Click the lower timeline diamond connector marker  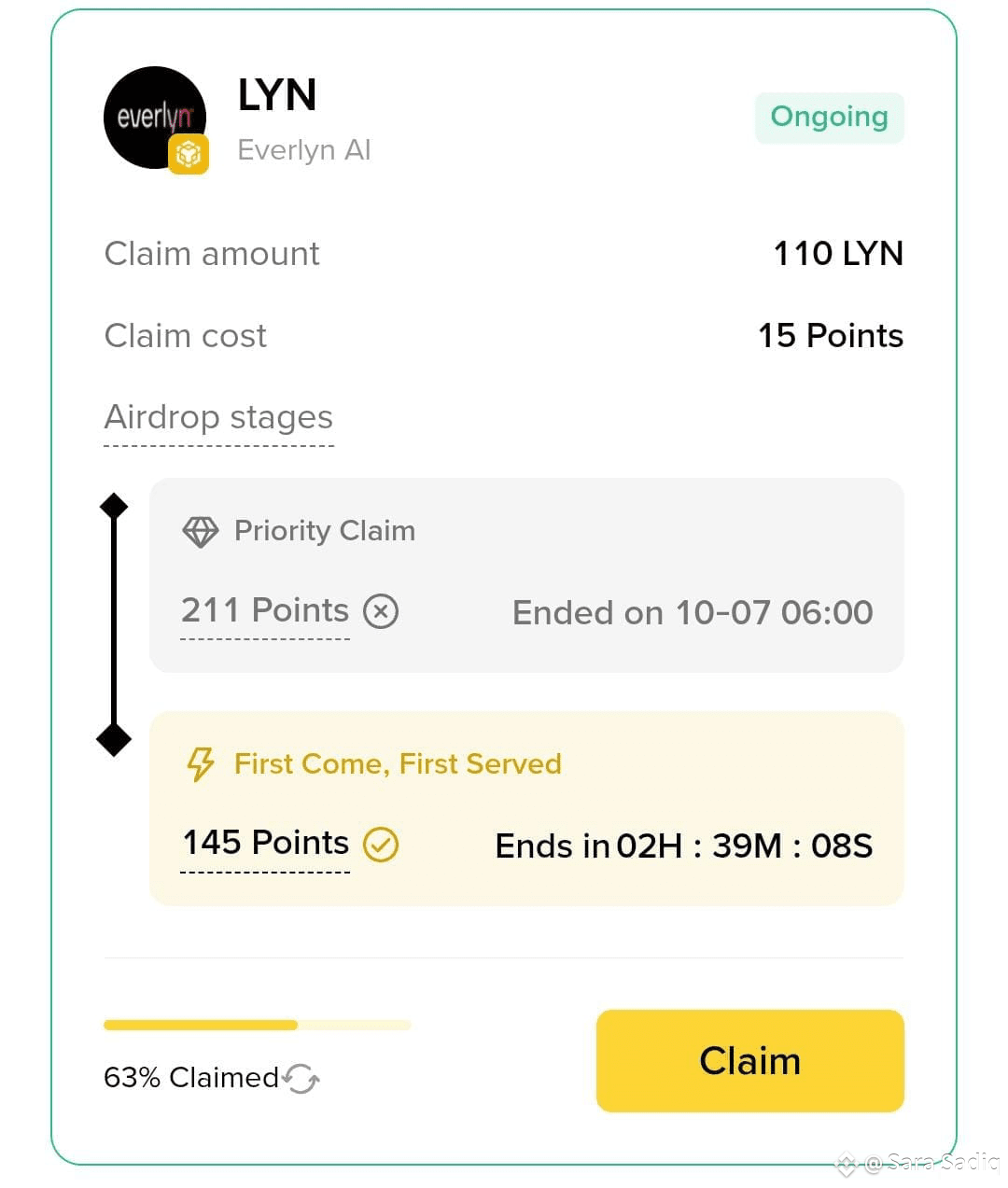point(114,740)
